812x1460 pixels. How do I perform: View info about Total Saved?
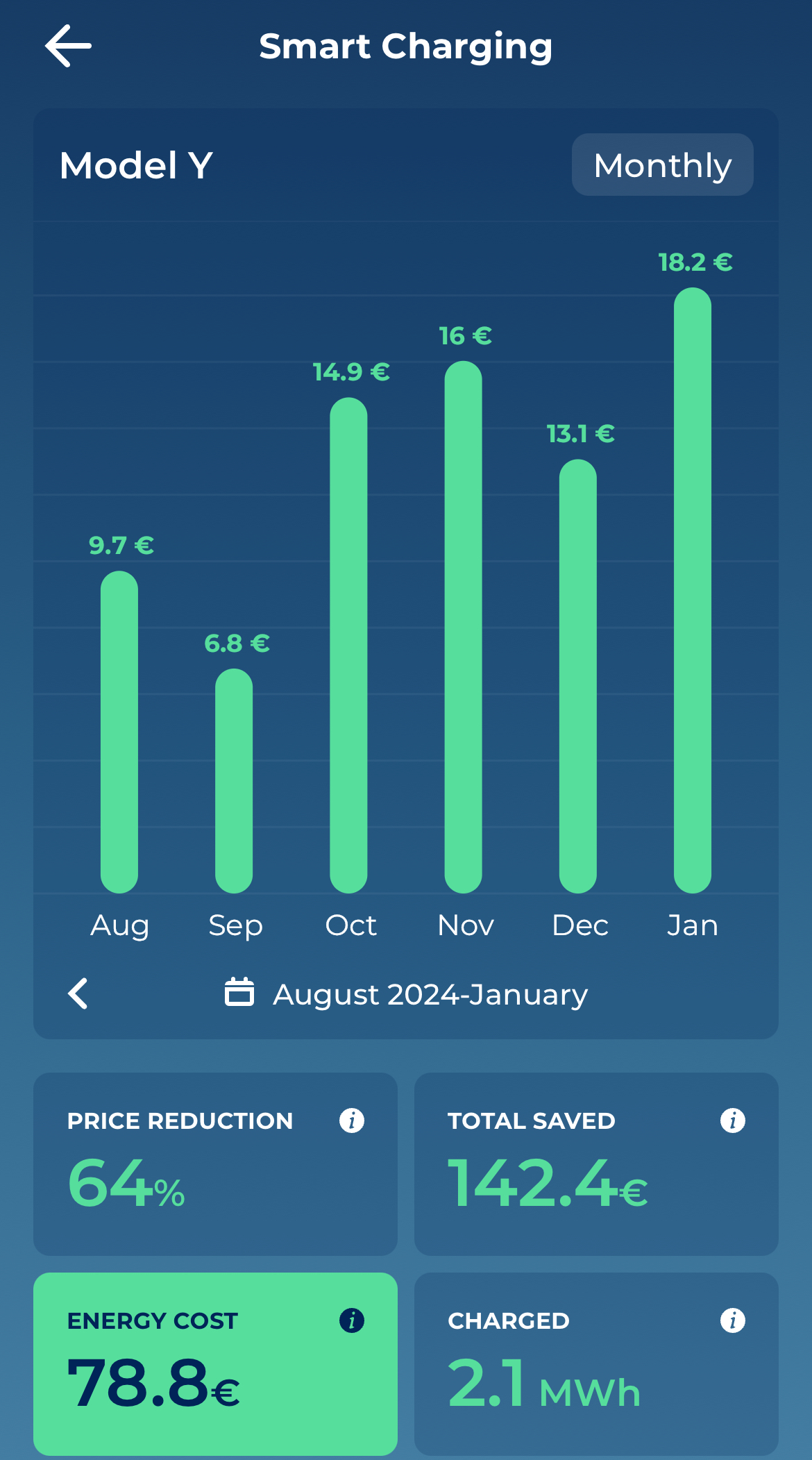[732, 1120]
